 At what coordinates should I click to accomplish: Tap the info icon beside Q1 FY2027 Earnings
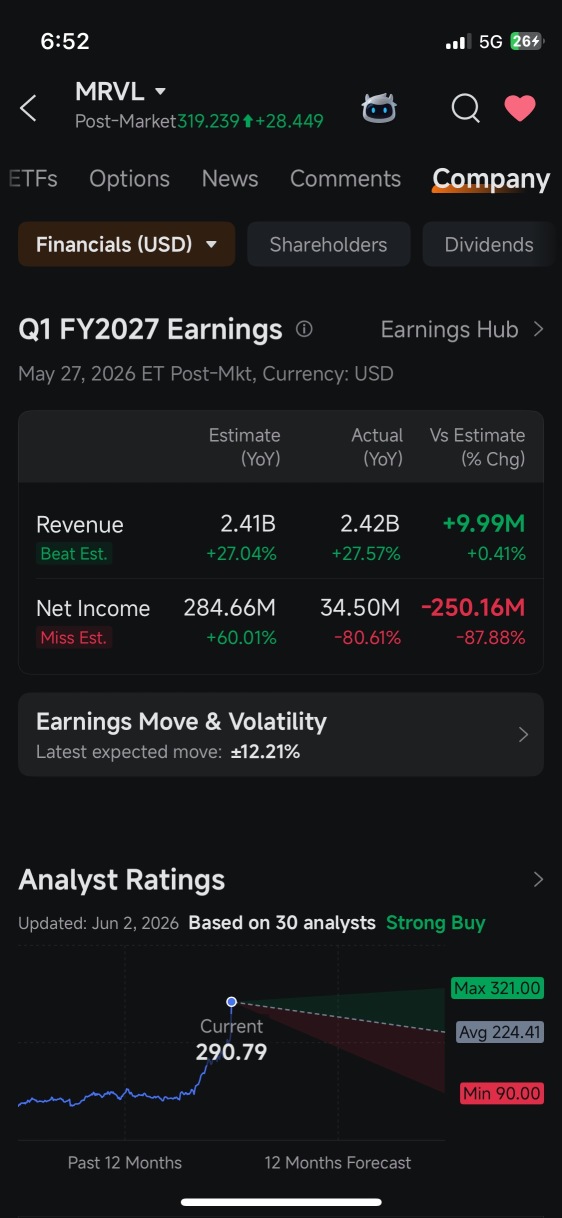(x=305, y=329)
